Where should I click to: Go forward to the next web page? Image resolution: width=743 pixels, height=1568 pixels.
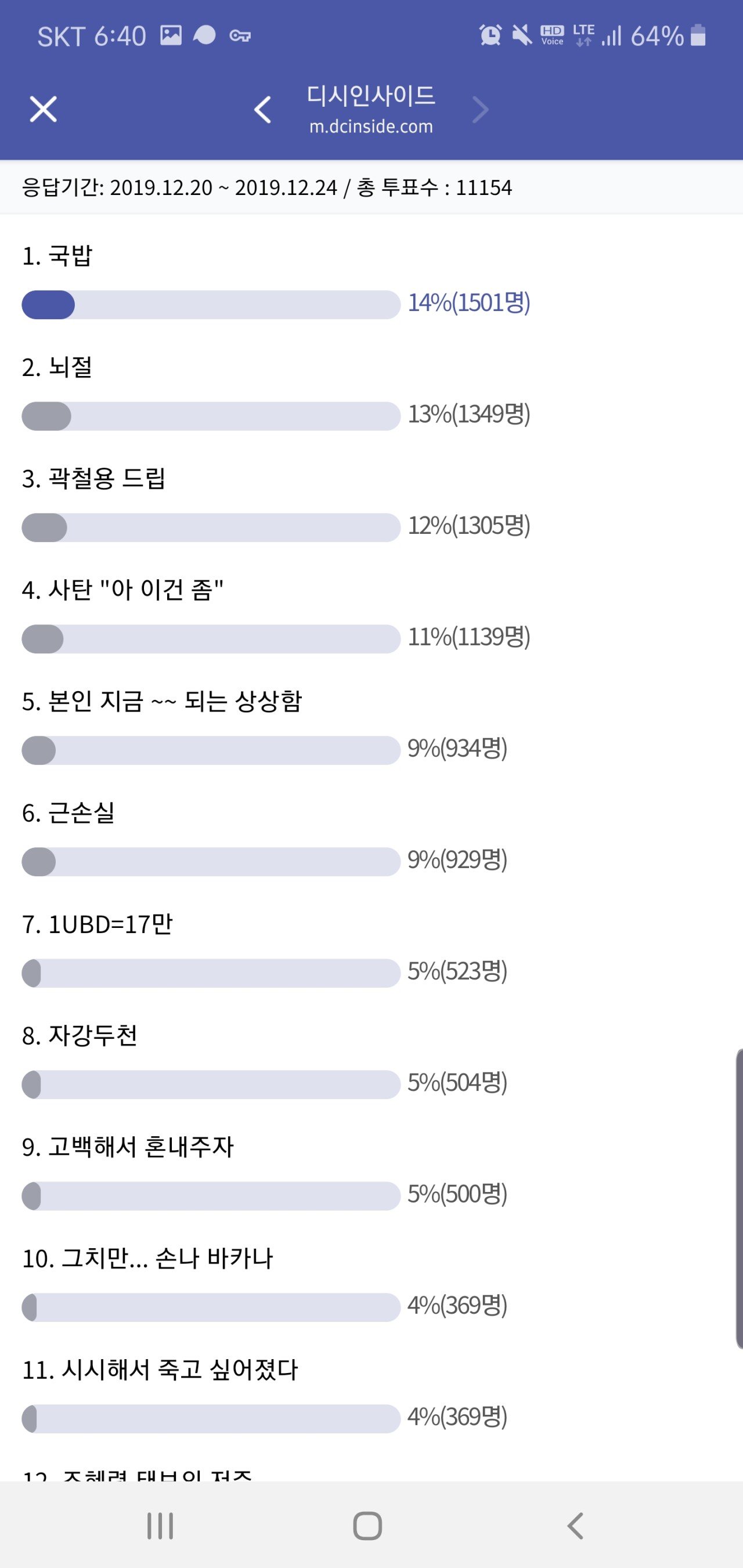click(x=481, y=110)
